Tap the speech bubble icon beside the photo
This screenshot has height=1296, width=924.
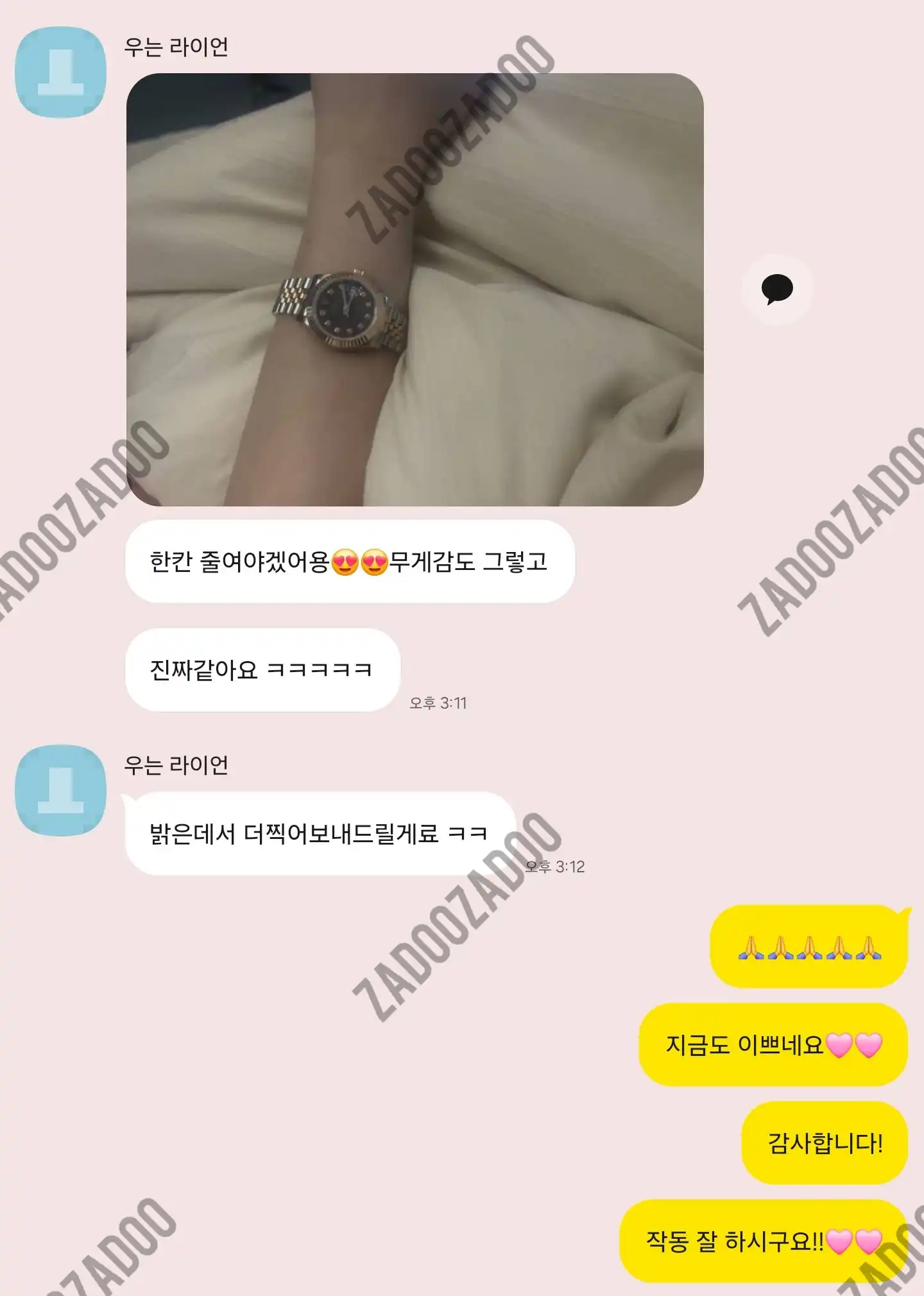coord(777,289)
